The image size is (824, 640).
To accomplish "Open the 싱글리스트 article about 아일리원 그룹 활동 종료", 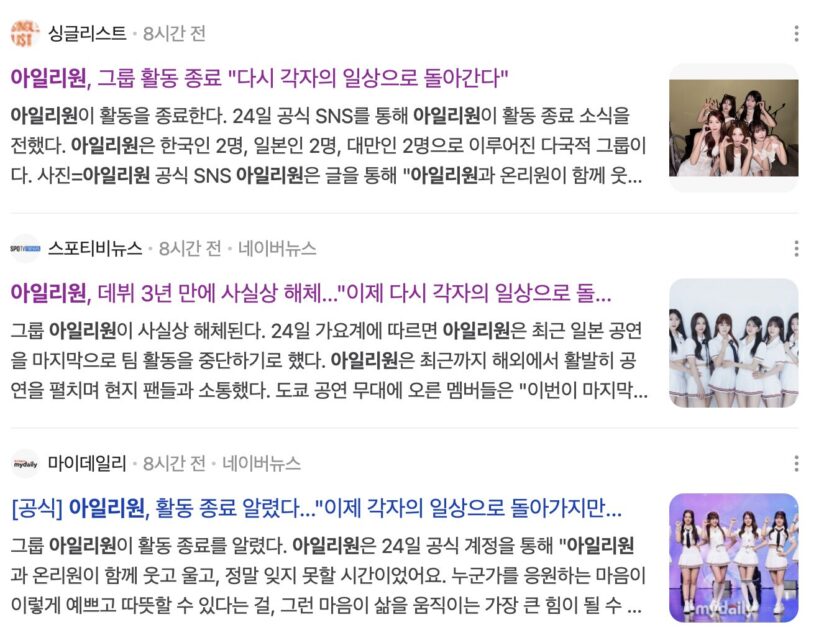I will [260, 78].
